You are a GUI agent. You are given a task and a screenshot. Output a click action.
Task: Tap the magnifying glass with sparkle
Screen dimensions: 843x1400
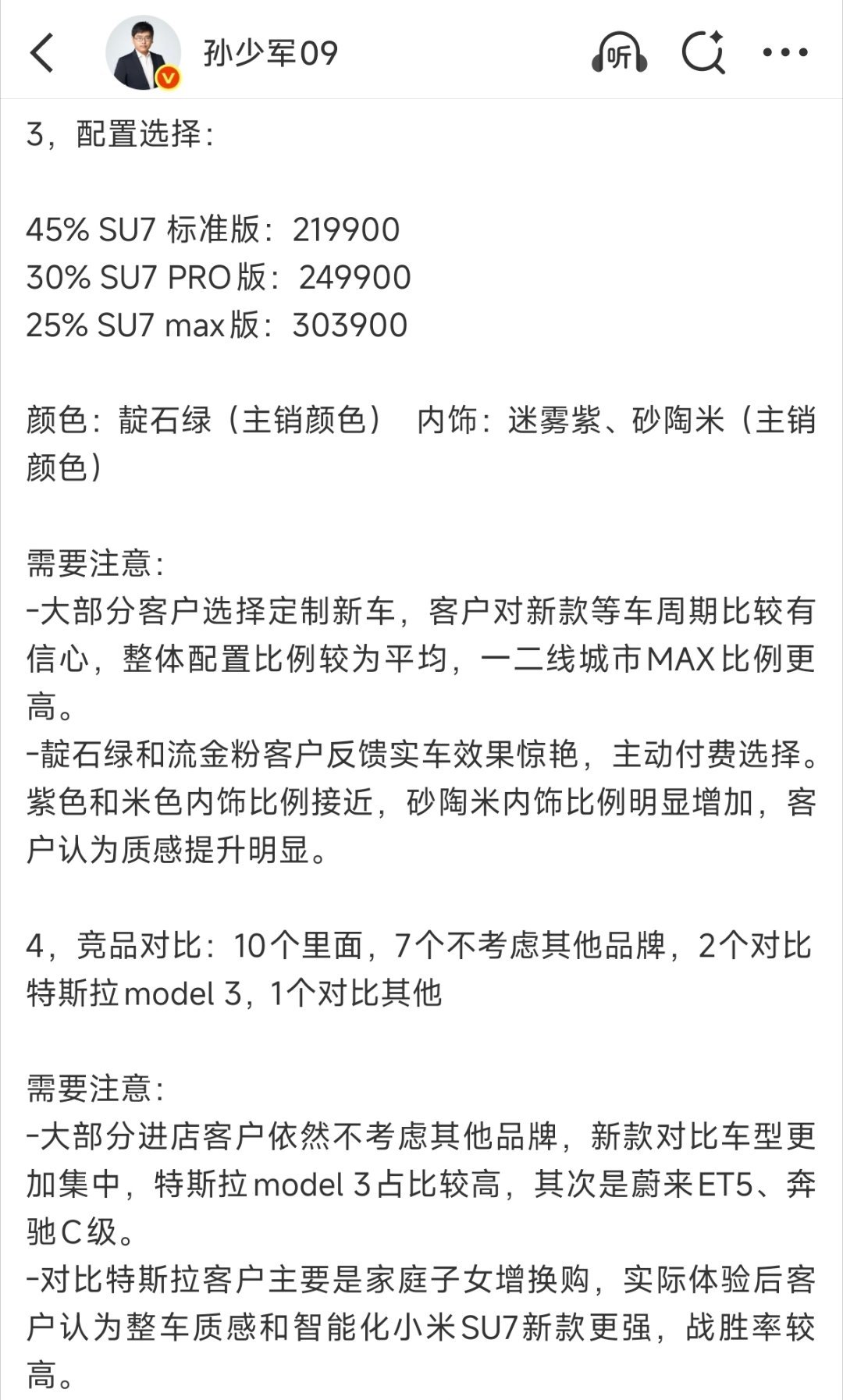[703, 53]
